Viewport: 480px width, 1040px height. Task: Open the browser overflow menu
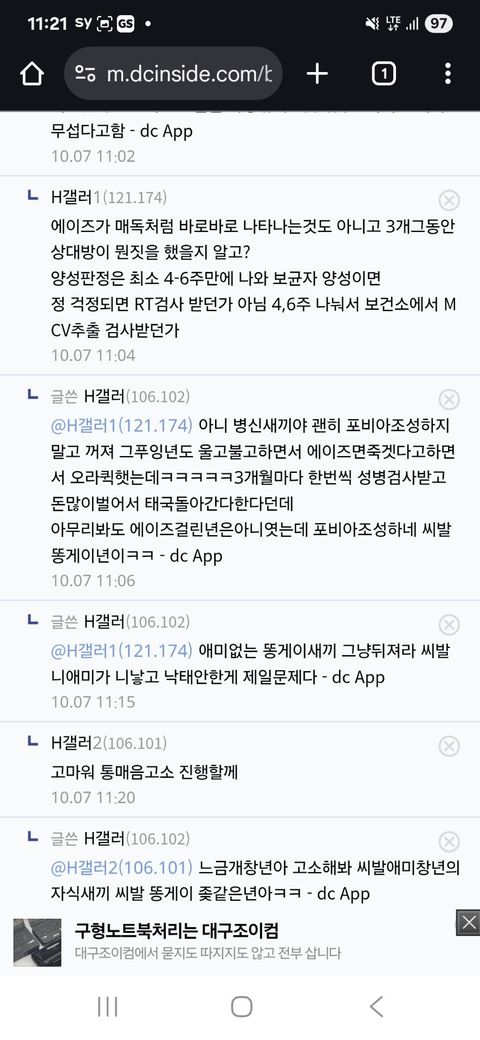coord(448,74)
